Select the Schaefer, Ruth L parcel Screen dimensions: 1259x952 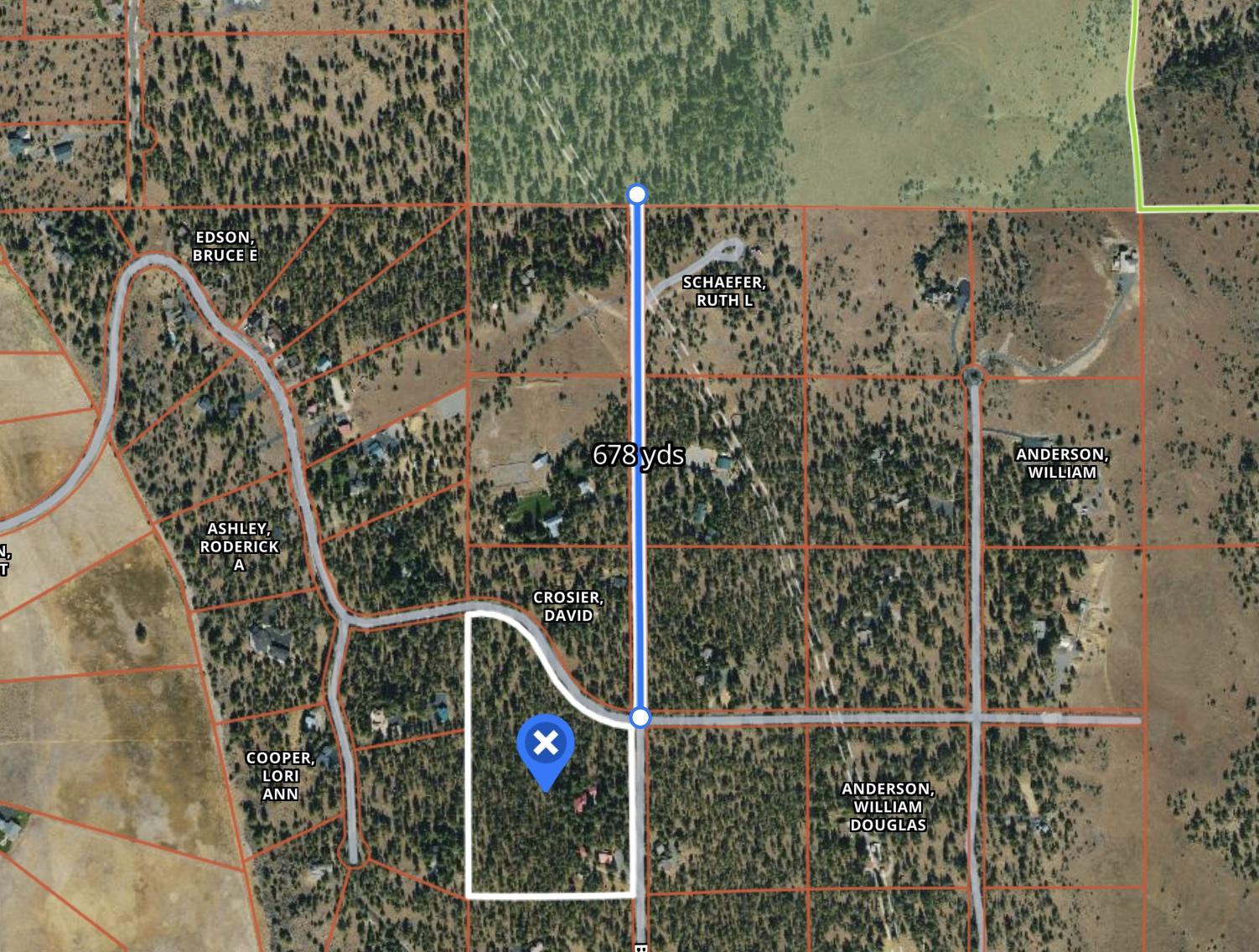pyautogui.click(x=724, y=292)
